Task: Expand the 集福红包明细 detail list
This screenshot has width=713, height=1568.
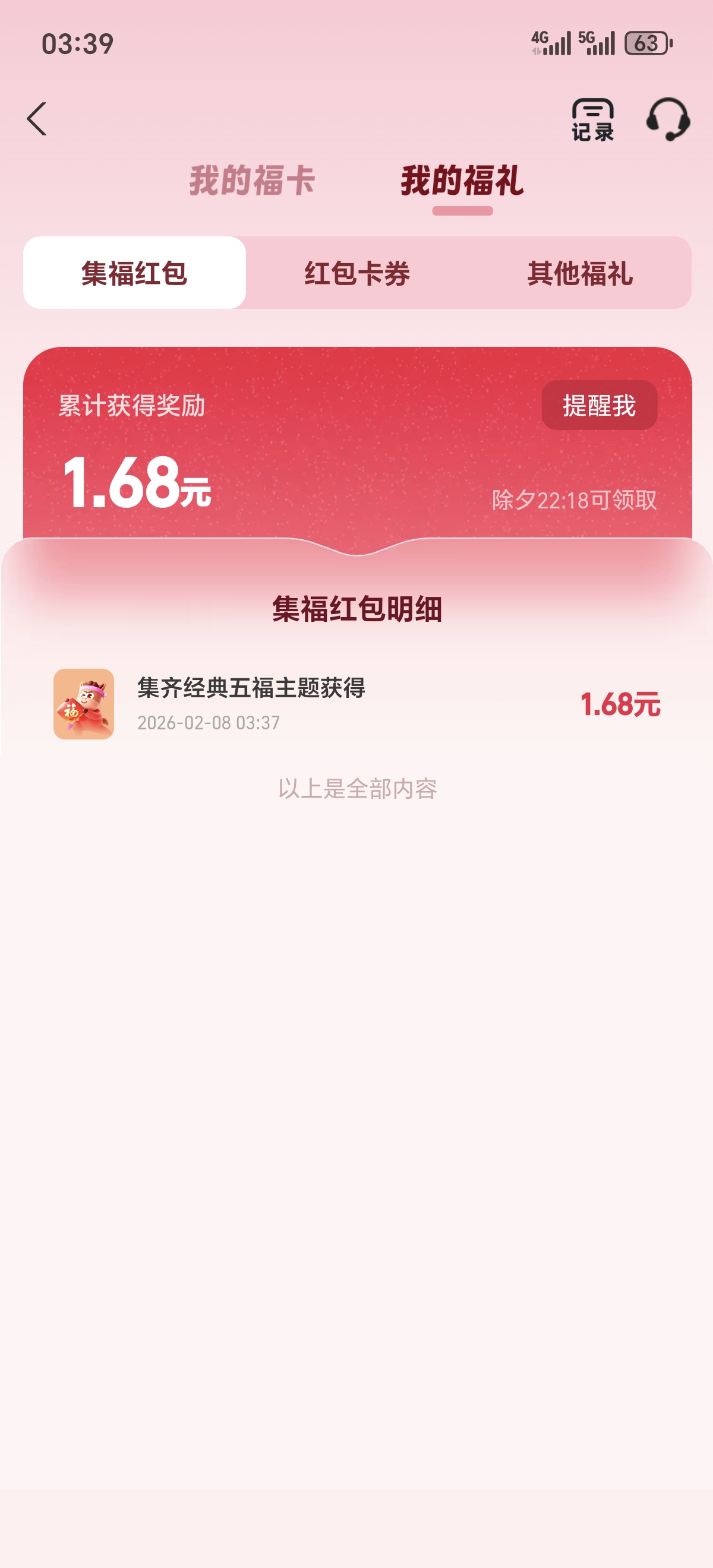Action: point(356,606)
